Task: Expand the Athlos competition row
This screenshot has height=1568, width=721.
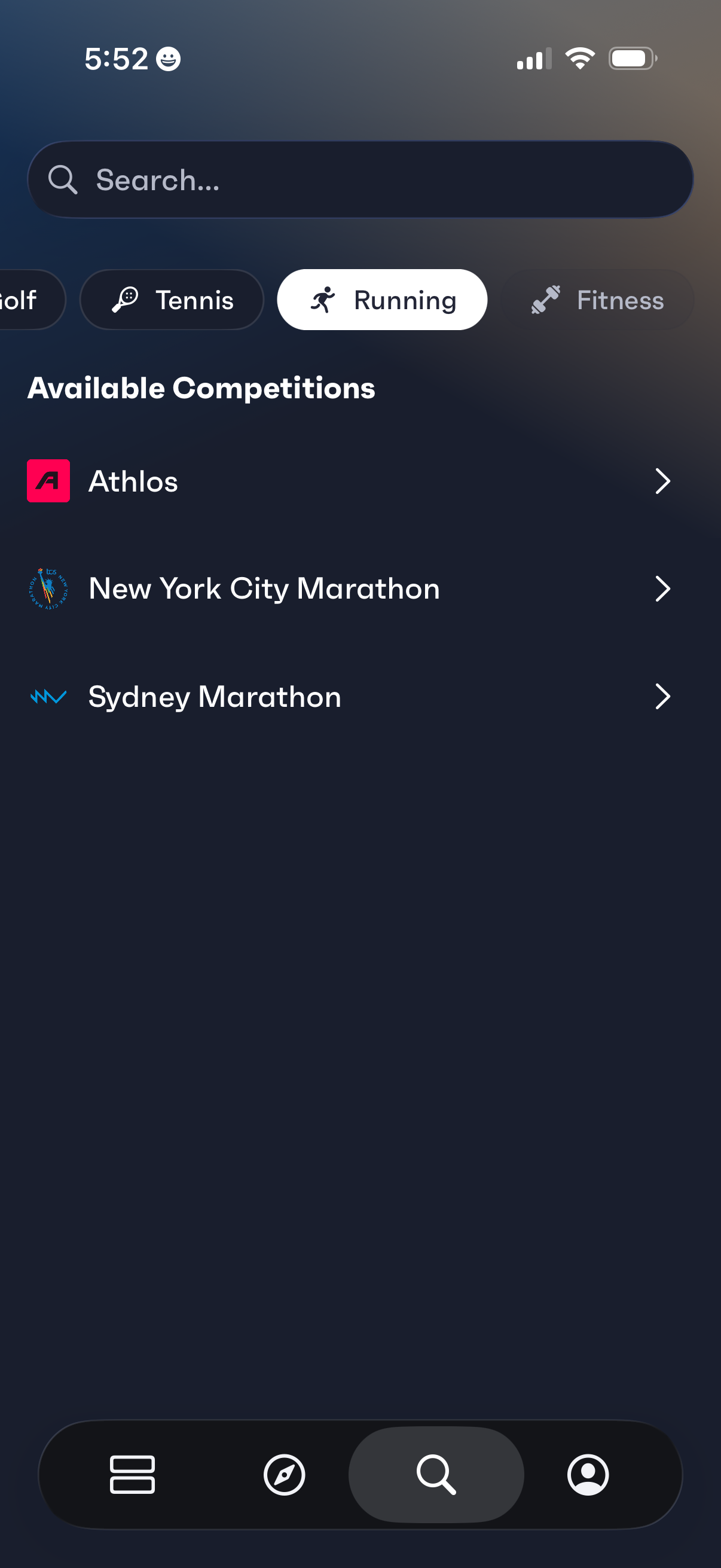Action: click(663, 480)
